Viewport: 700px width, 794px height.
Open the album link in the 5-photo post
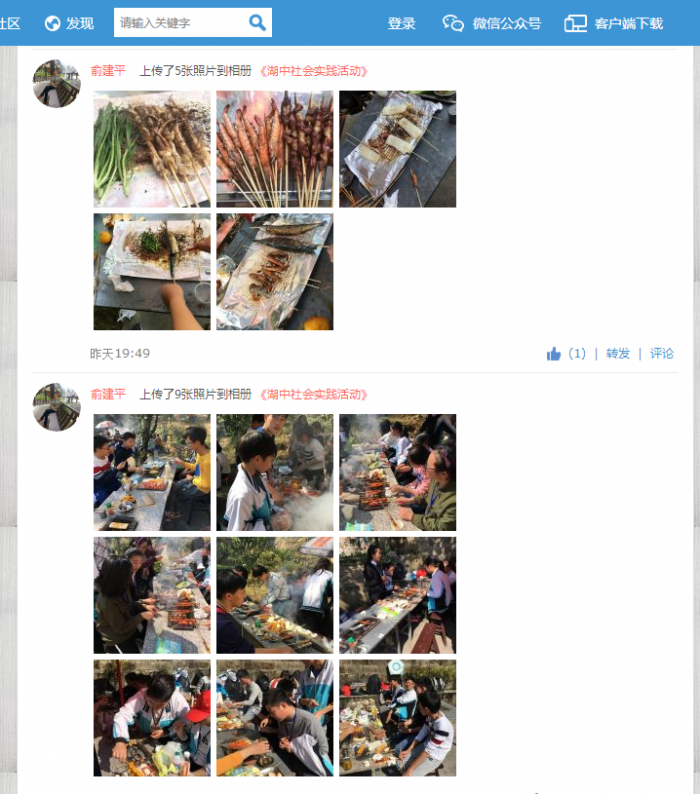pyautogui.click(x=313, y=71)
